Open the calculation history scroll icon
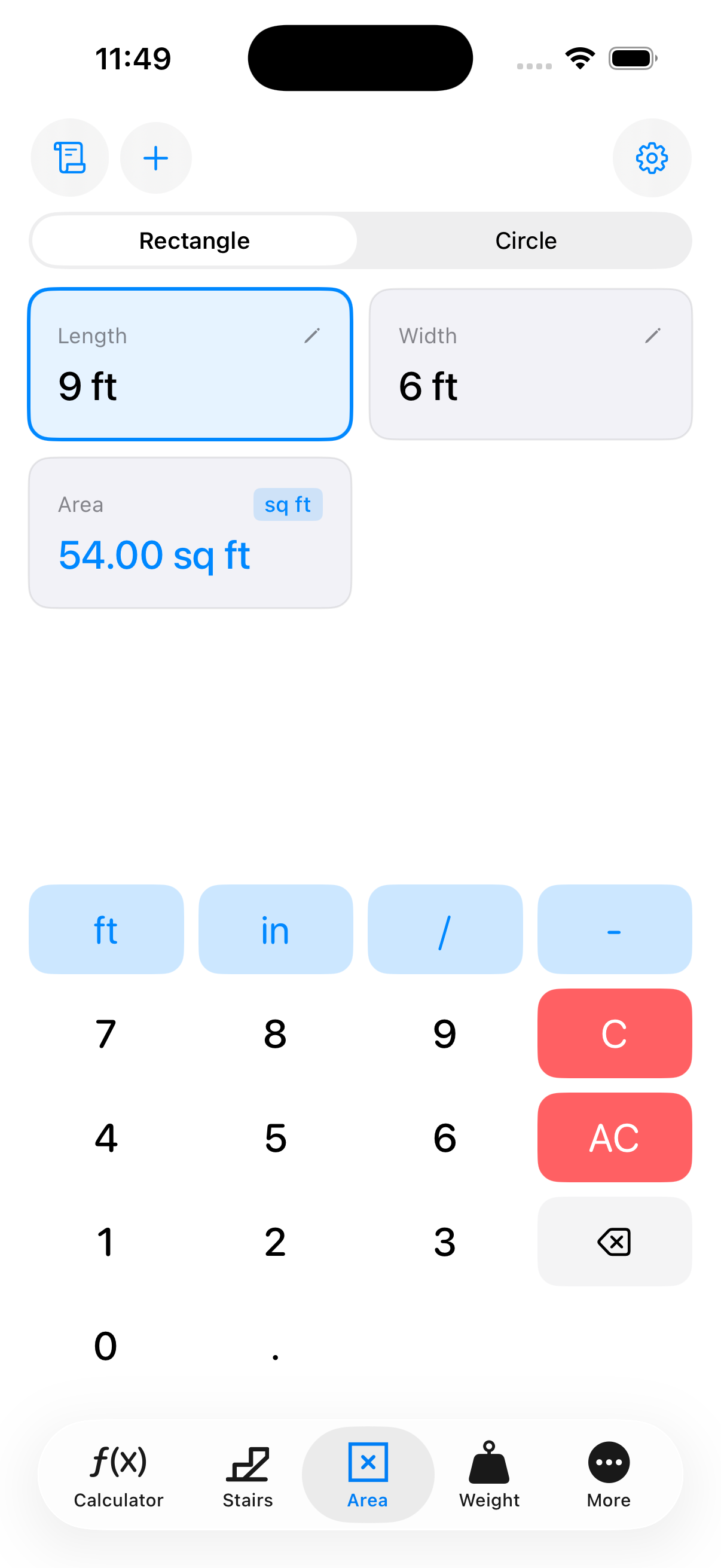The width and height of the screenshot is (721, 1568). (69, 158)
